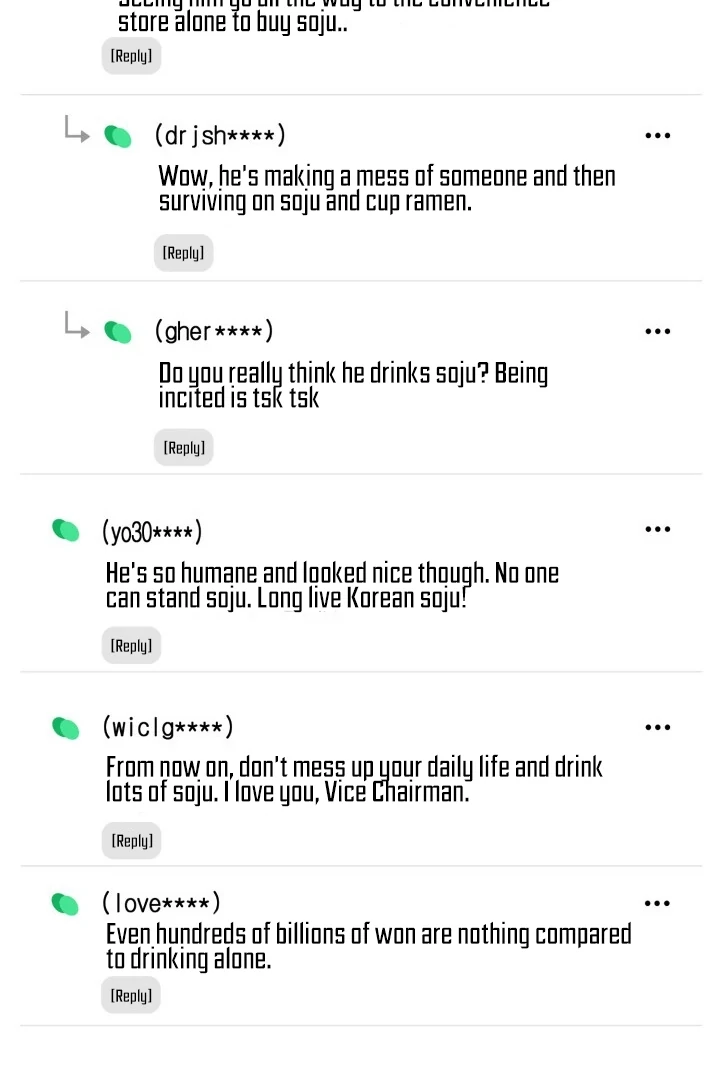Reply to love's comment about drinking alone
This screenshot has width=720, height=1080.
131,996
